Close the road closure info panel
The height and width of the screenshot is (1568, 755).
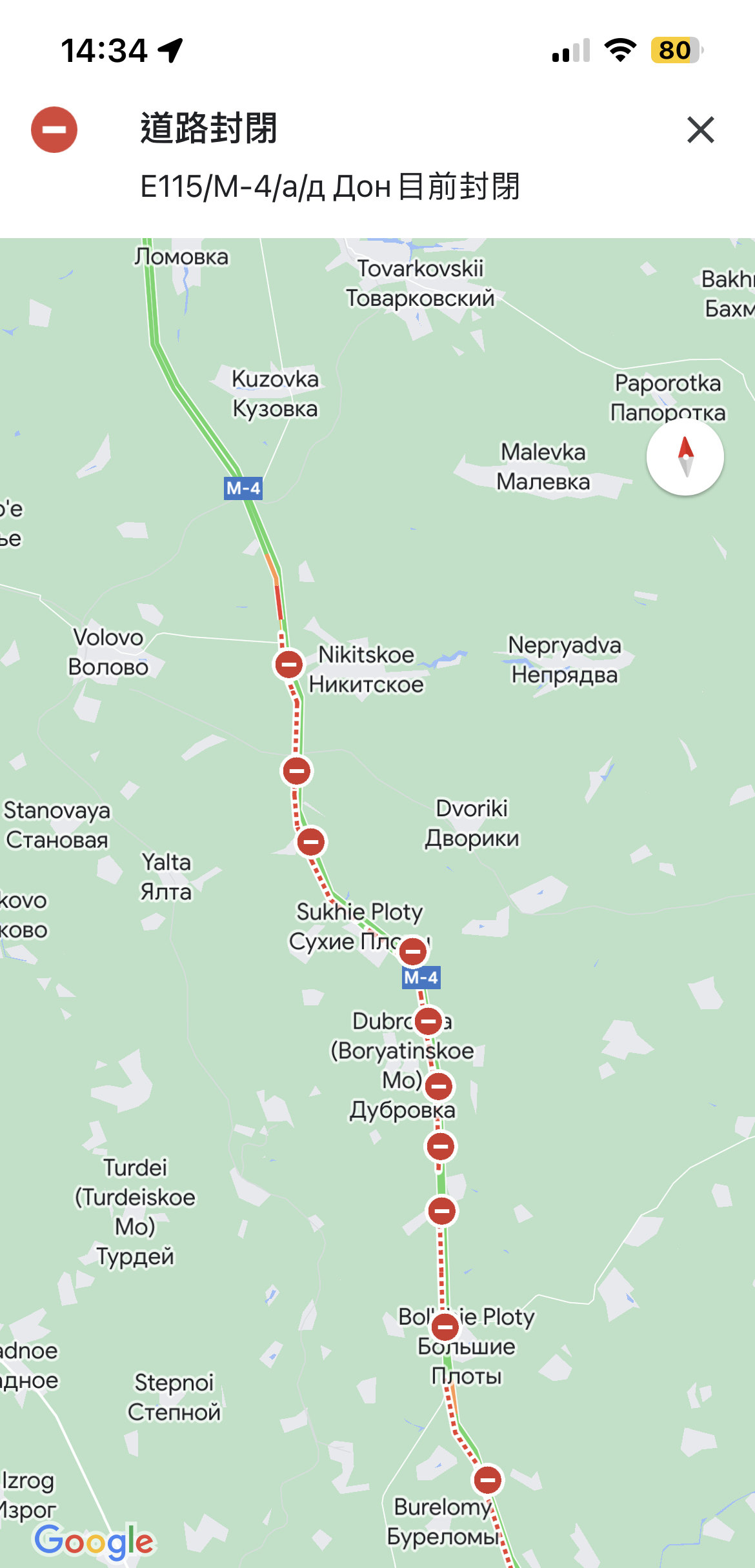700,130
